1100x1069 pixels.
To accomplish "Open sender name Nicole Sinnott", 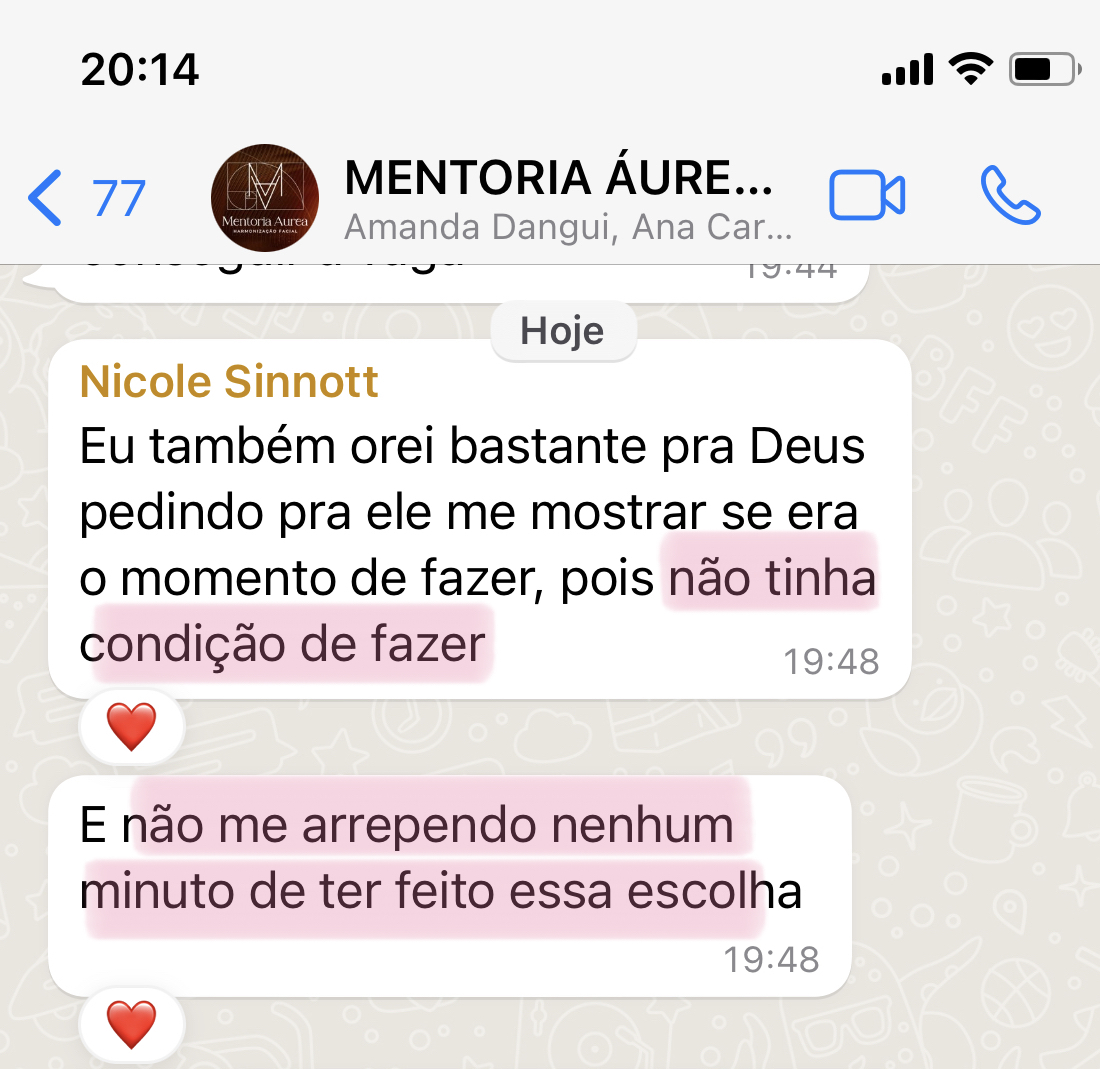I will [x=229, y=382].
